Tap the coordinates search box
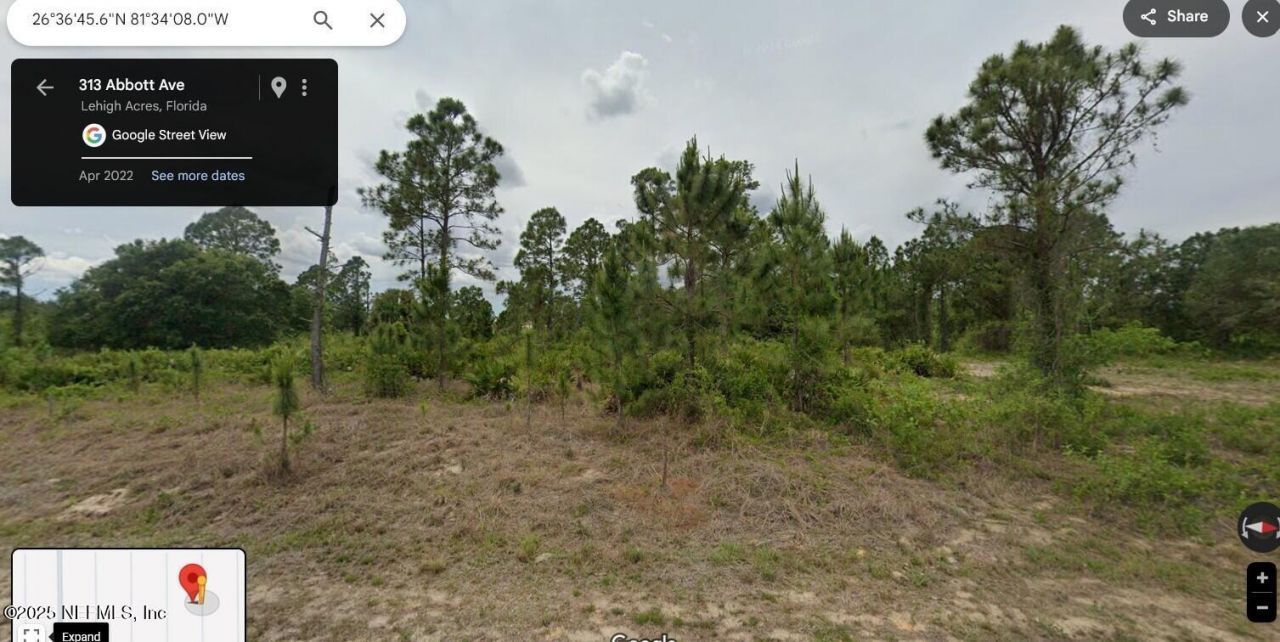Image resolution: width=1280 pixels, height=642 pixels. pyautogui.click(x=160, y=20)
